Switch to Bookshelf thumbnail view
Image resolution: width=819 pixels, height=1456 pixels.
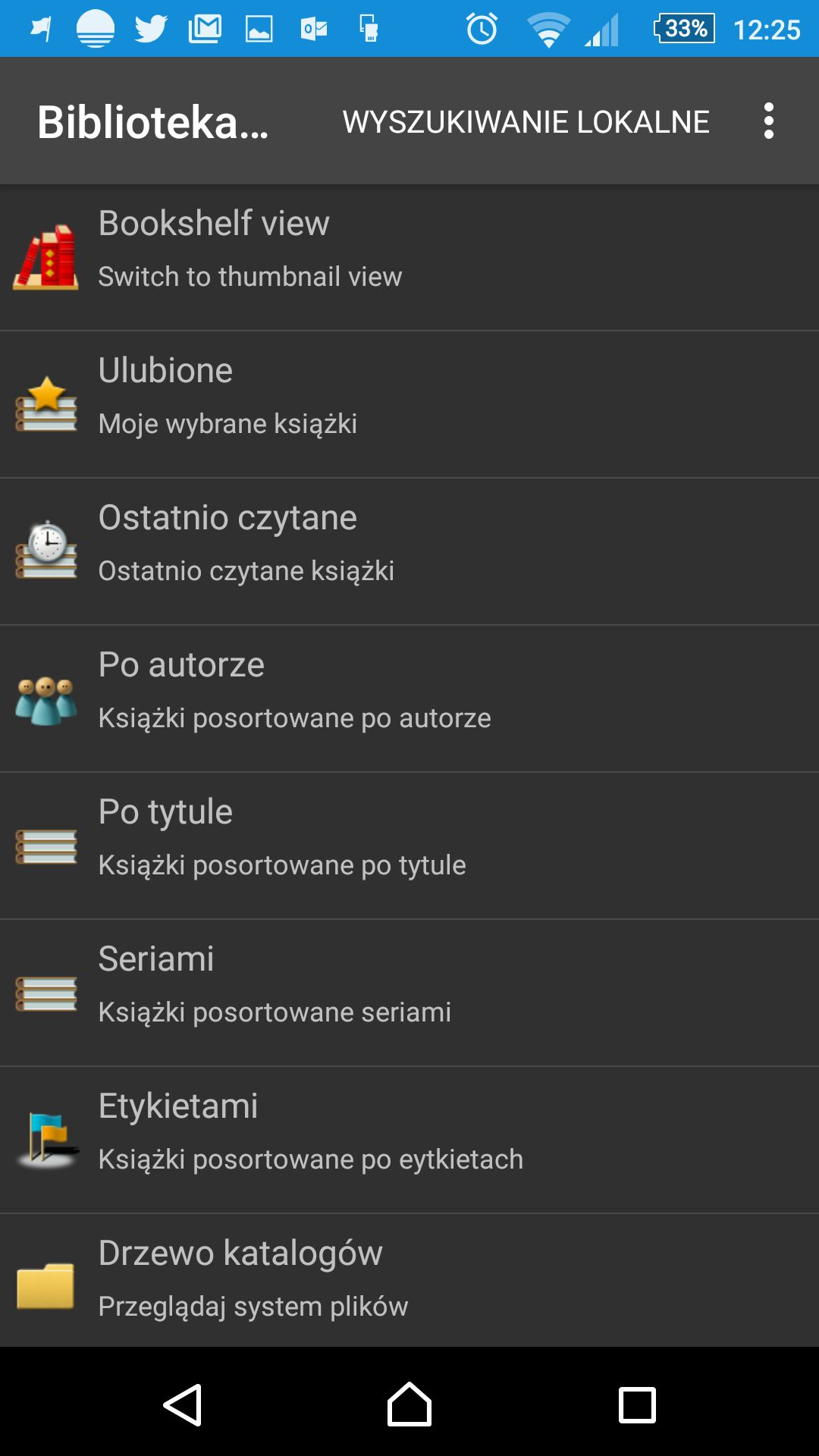click(x=409, y=258)
